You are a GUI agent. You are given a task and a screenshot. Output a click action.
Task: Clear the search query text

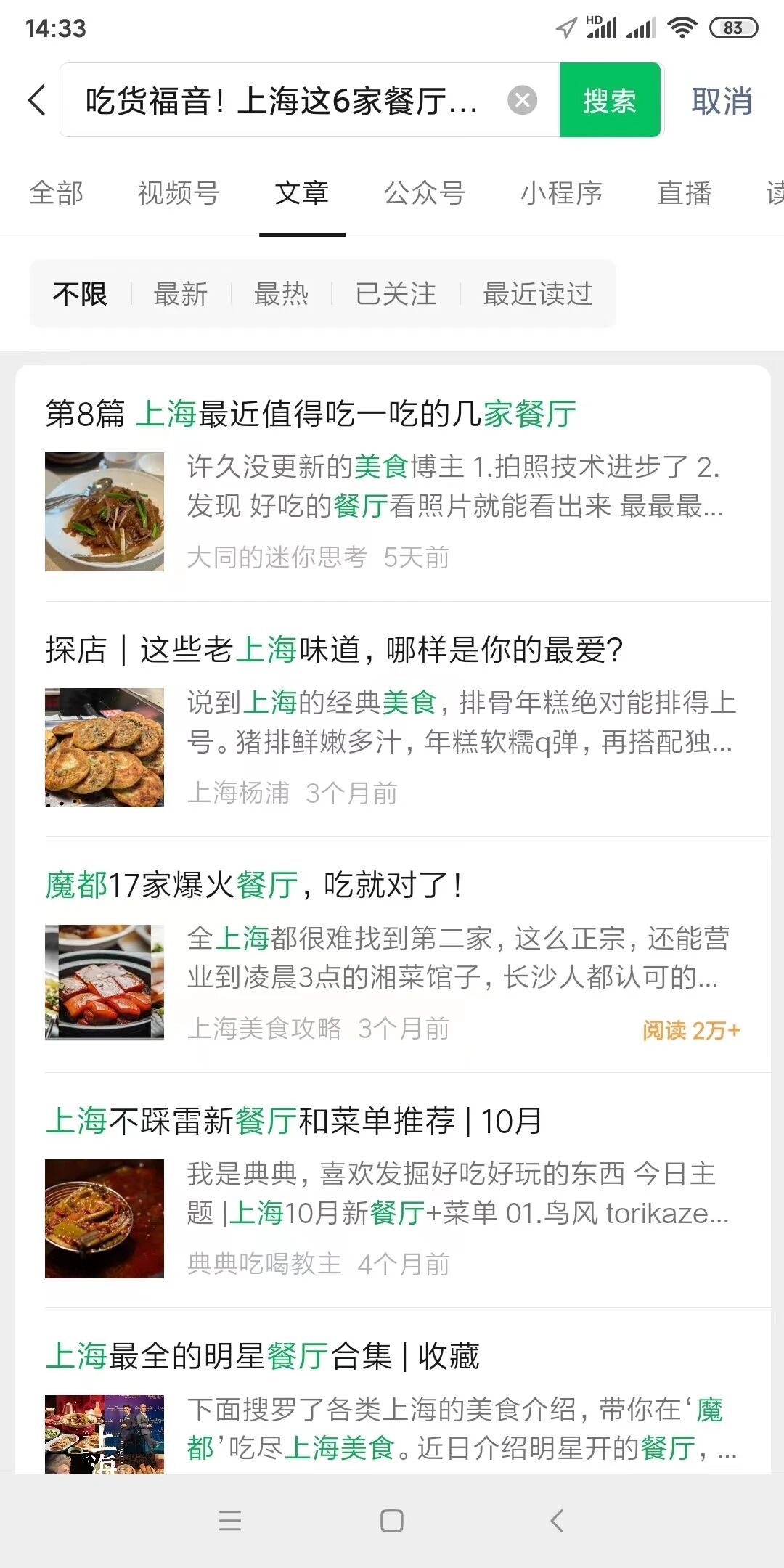522,100
